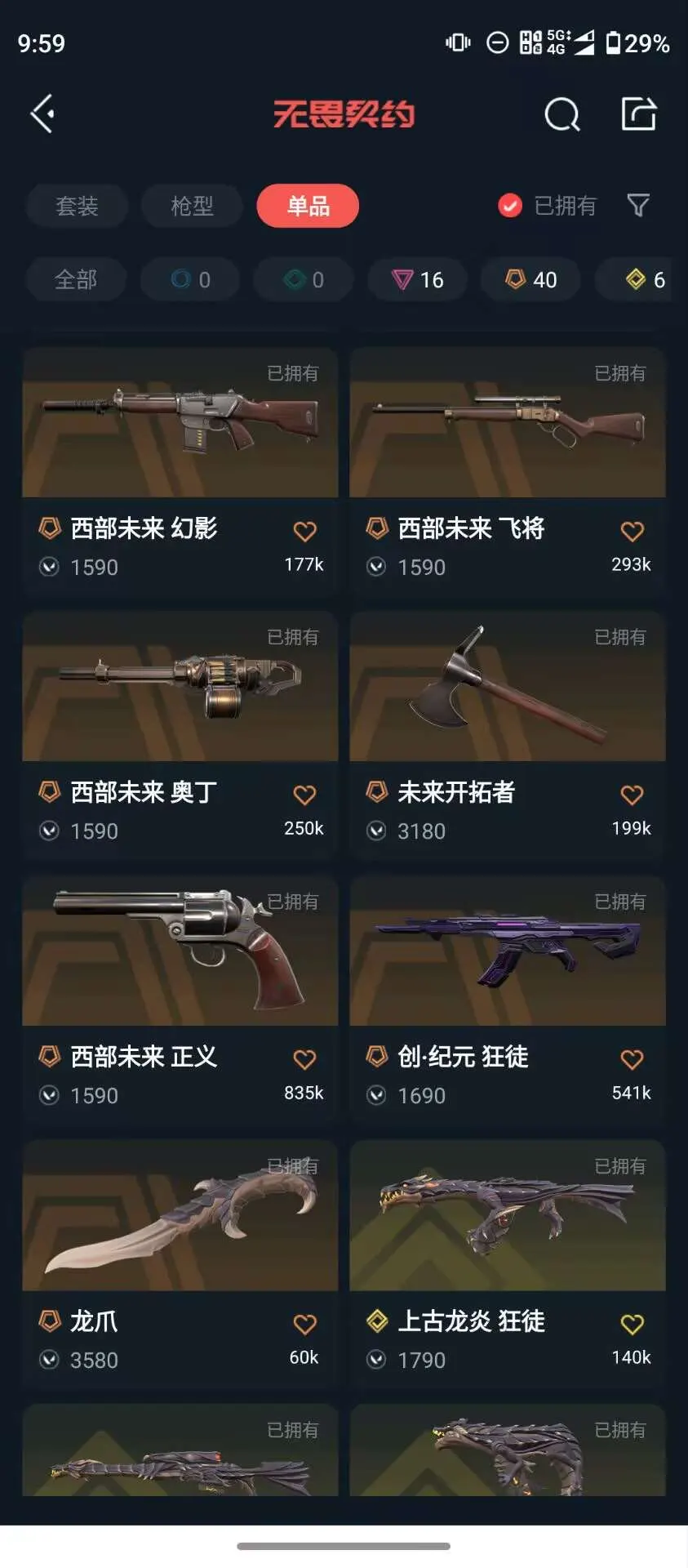Screen dimensions: 688x1568
Task: Uncheck the 已拥有 filter
Action: tap(510, 206)
